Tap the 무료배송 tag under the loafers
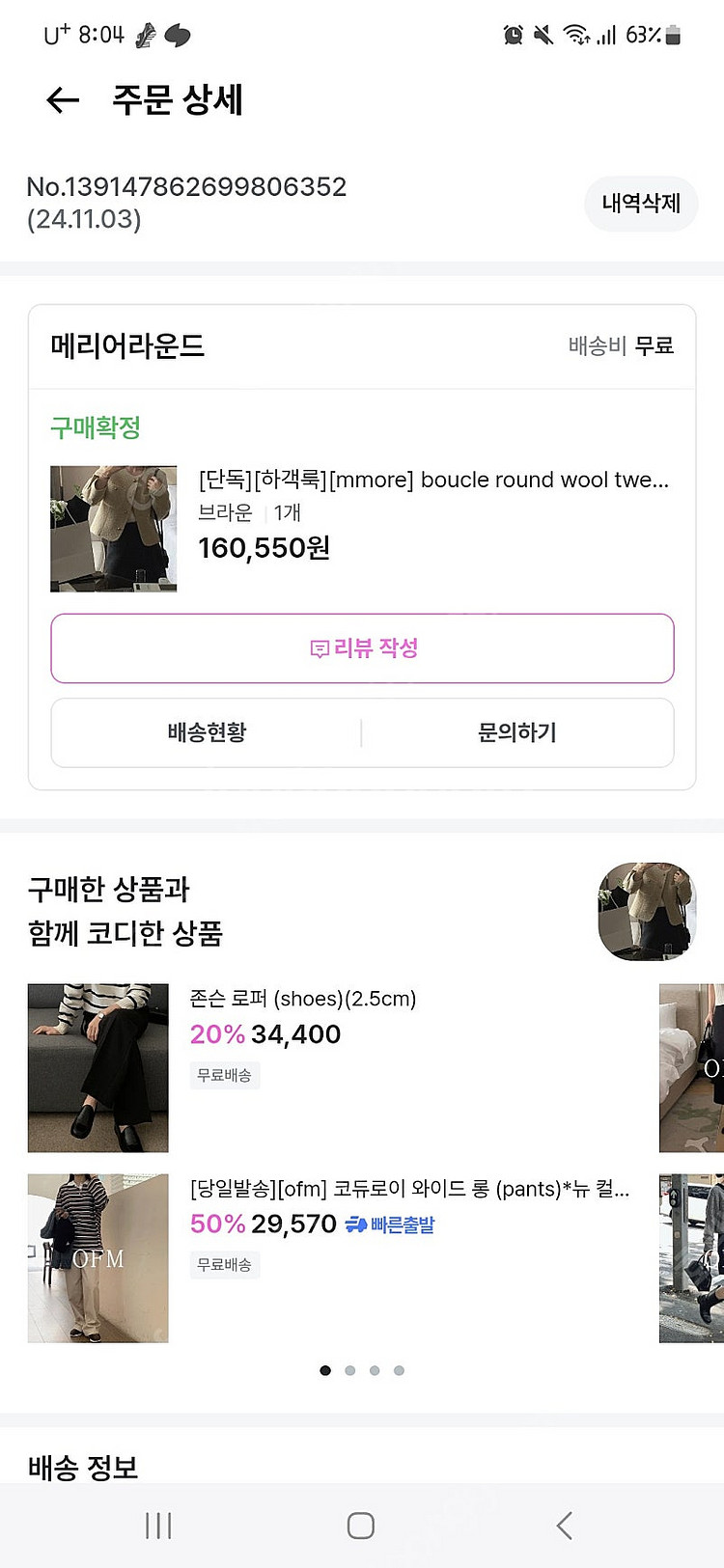Image resolution: width=724 pixels, height=1568 pixels. click(225, 1075)
